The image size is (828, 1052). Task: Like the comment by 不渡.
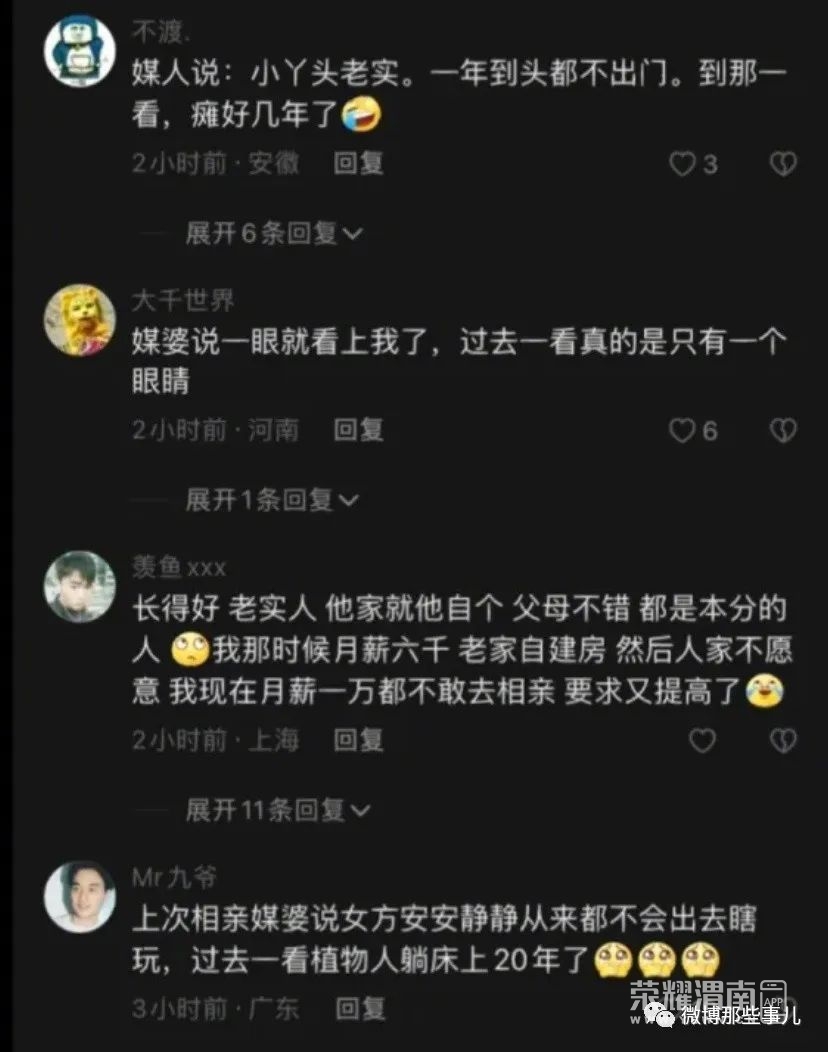682,164
